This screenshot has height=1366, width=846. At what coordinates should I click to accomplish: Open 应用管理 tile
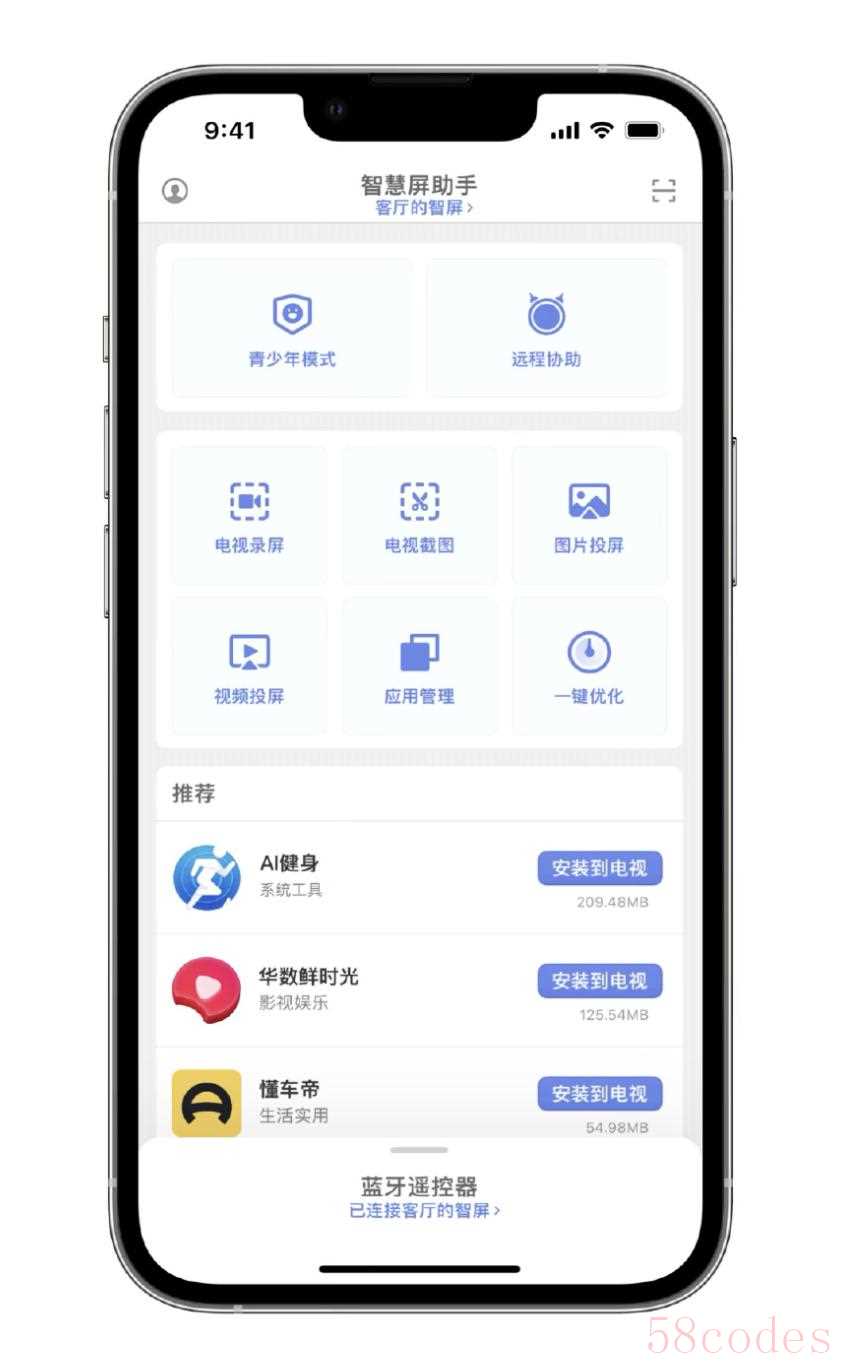tap(419, 667)
